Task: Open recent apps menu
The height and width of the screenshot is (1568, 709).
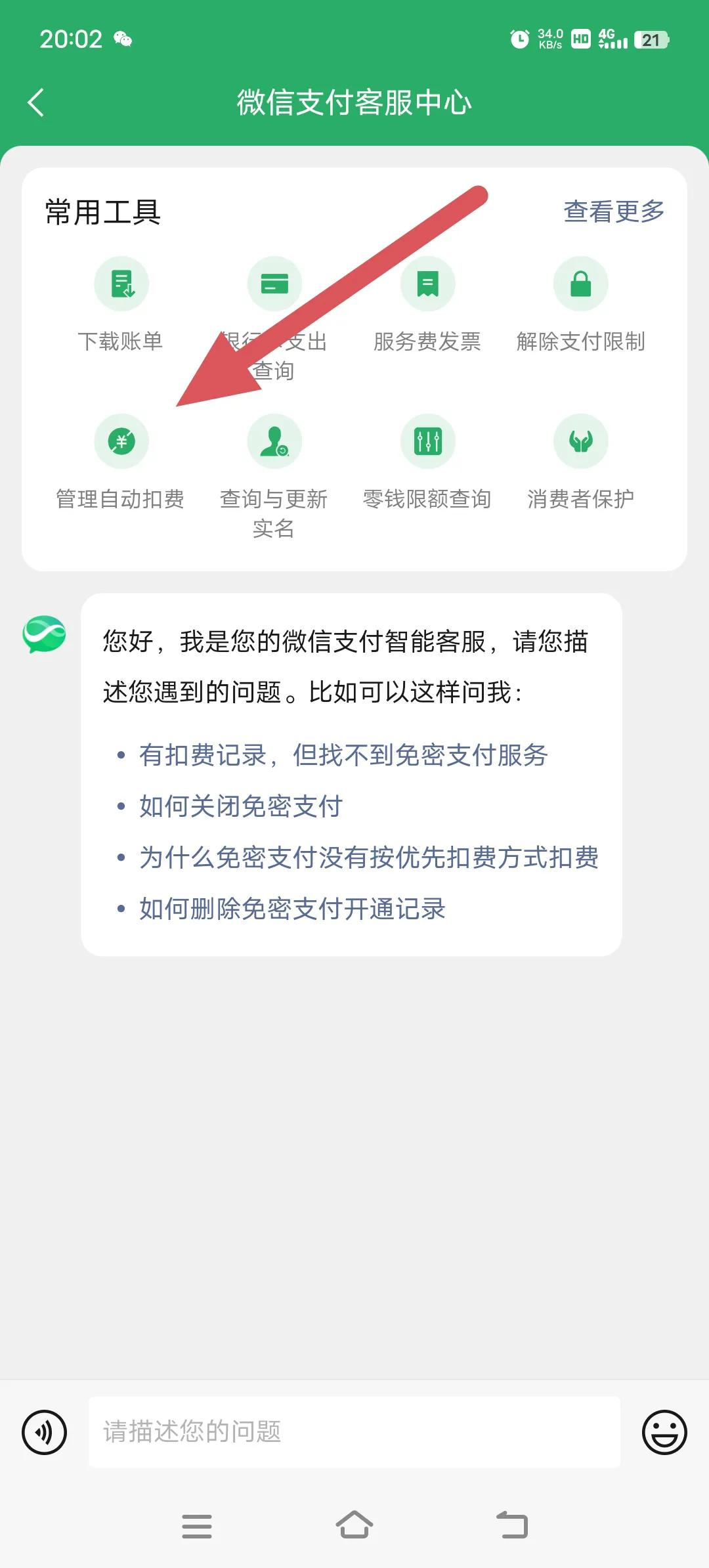Action: pyautogui.click(x=197, y=1526)
